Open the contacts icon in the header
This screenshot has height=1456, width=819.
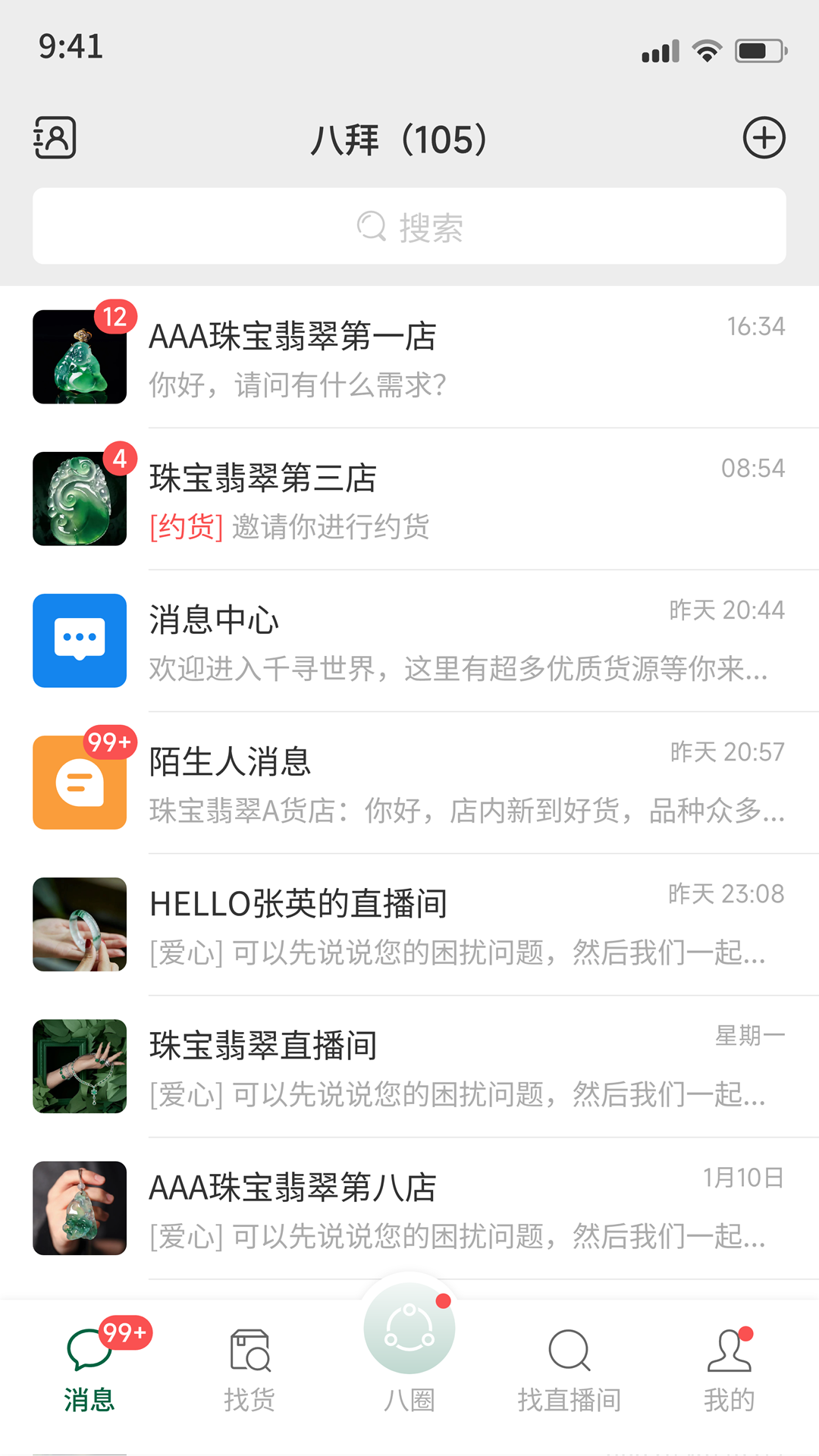55,138
